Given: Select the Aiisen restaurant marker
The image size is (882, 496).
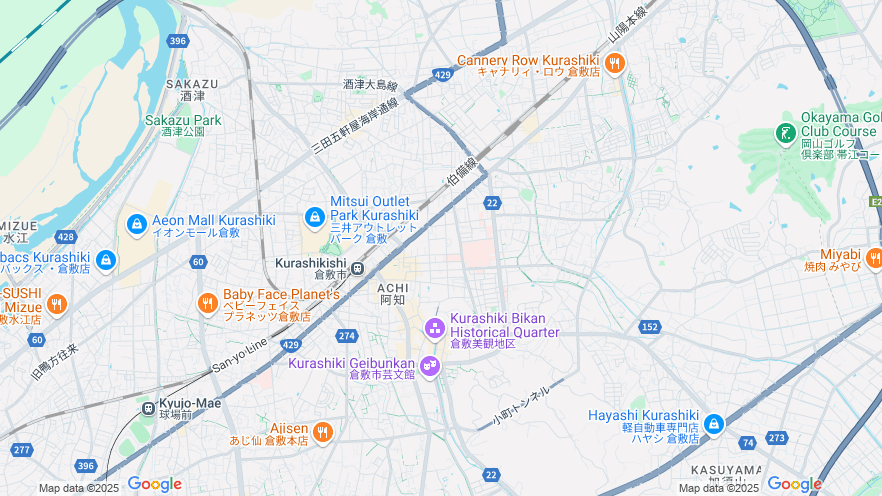Looking at the screenshot, I should 322,432.
